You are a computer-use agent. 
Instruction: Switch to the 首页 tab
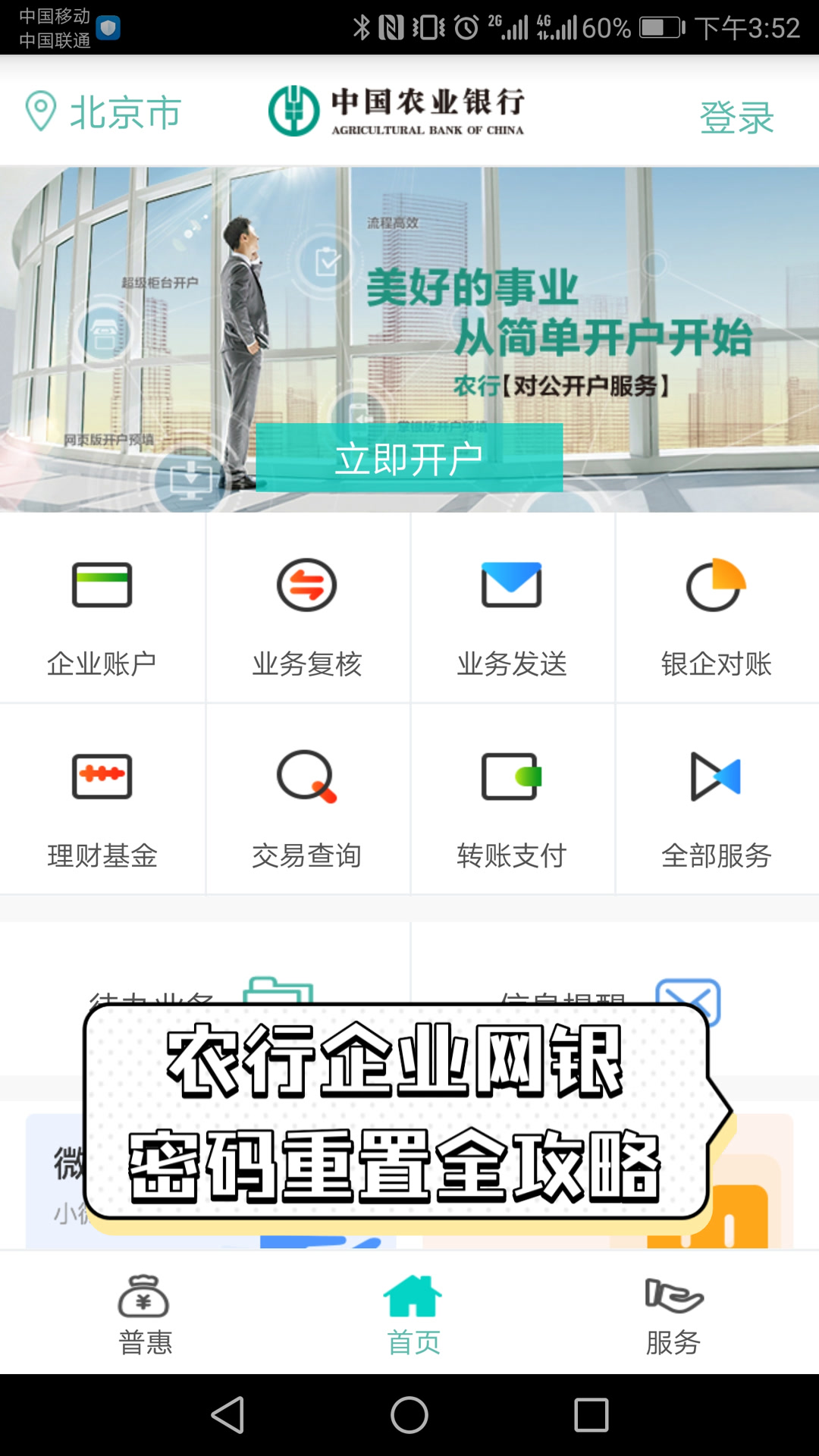click(x=413, y=1315)
